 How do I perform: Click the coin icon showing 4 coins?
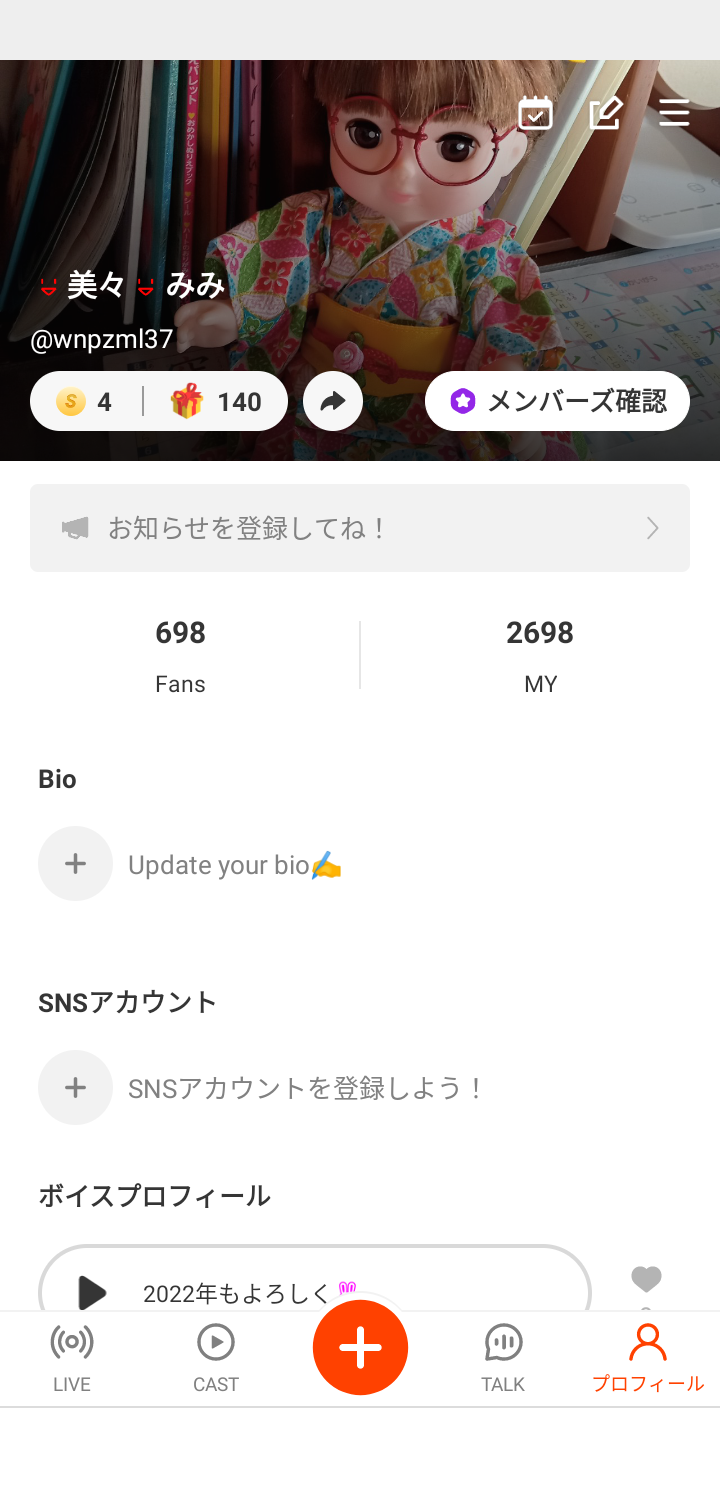[x=70, y=400]
